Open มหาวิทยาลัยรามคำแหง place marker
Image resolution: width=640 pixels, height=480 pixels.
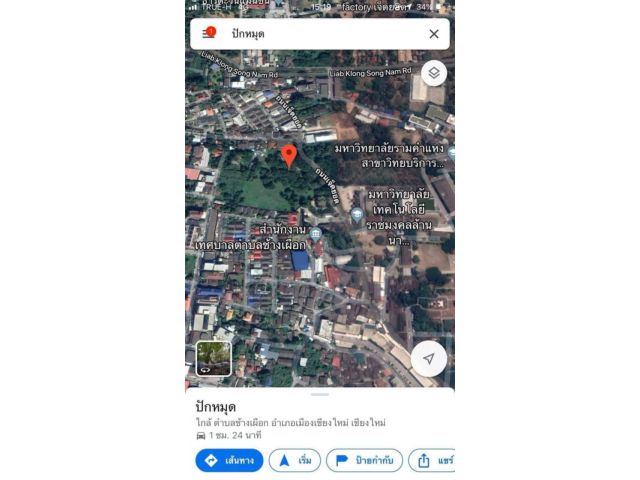tap(451, 153)
